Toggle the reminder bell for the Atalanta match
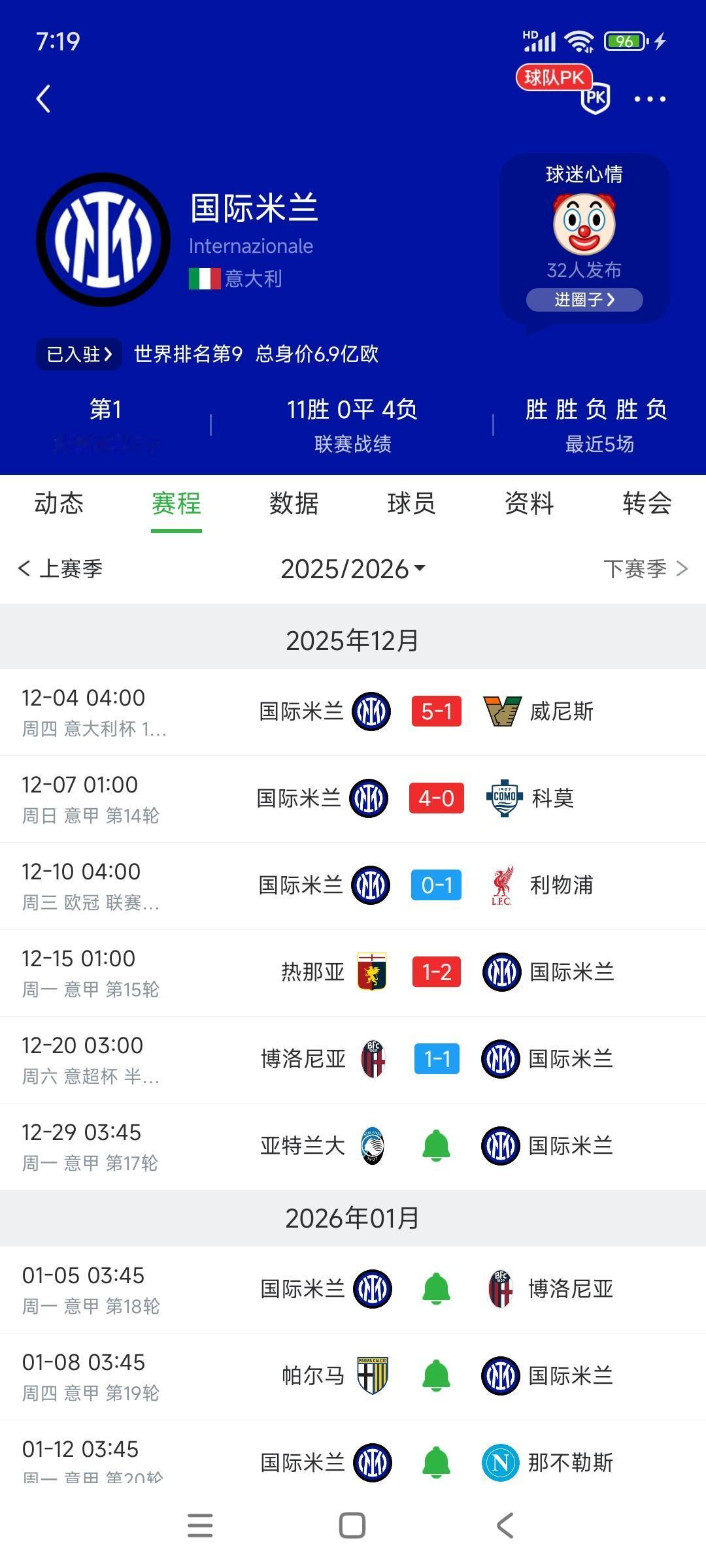 (x=437, y=1145)
